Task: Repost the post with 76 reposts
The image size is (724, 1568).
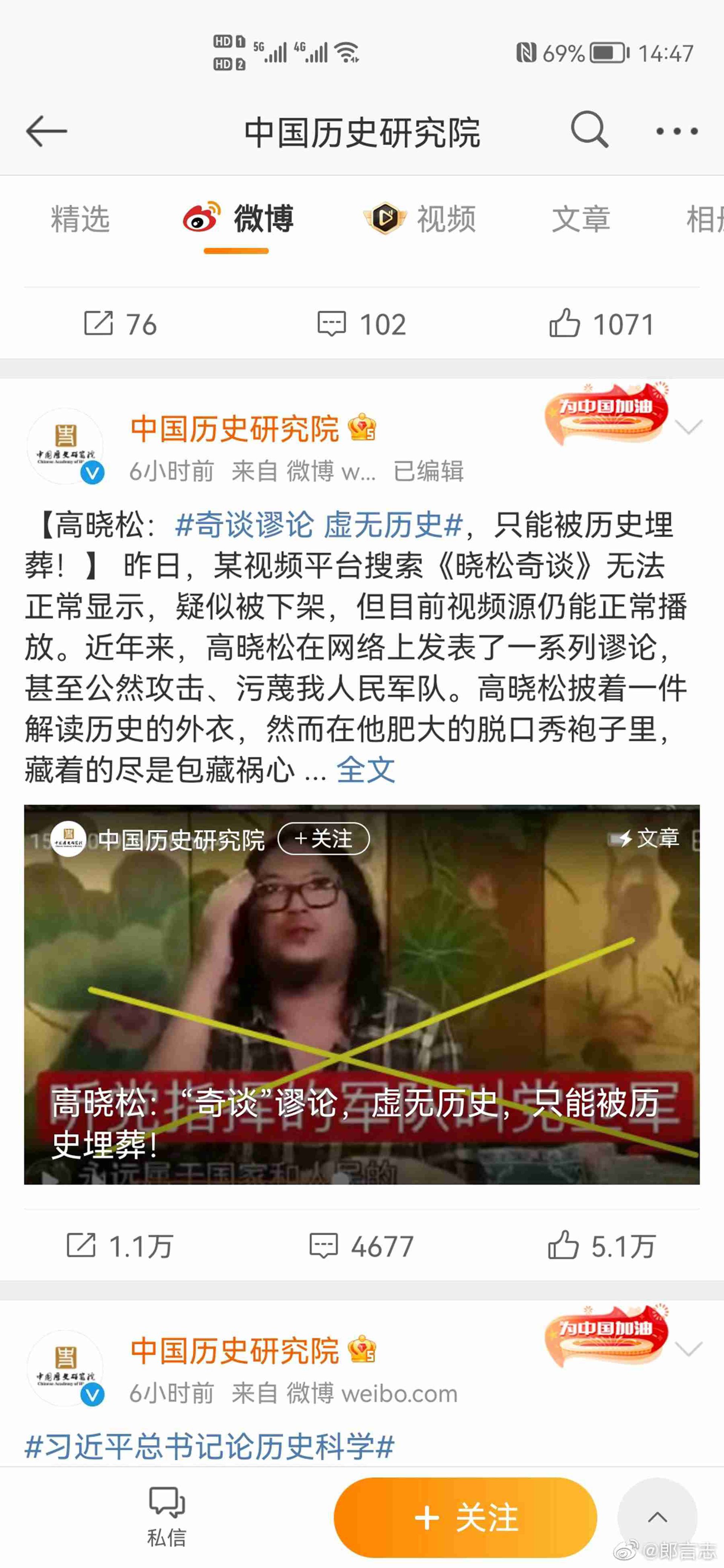Action: (x=121, y=324)
